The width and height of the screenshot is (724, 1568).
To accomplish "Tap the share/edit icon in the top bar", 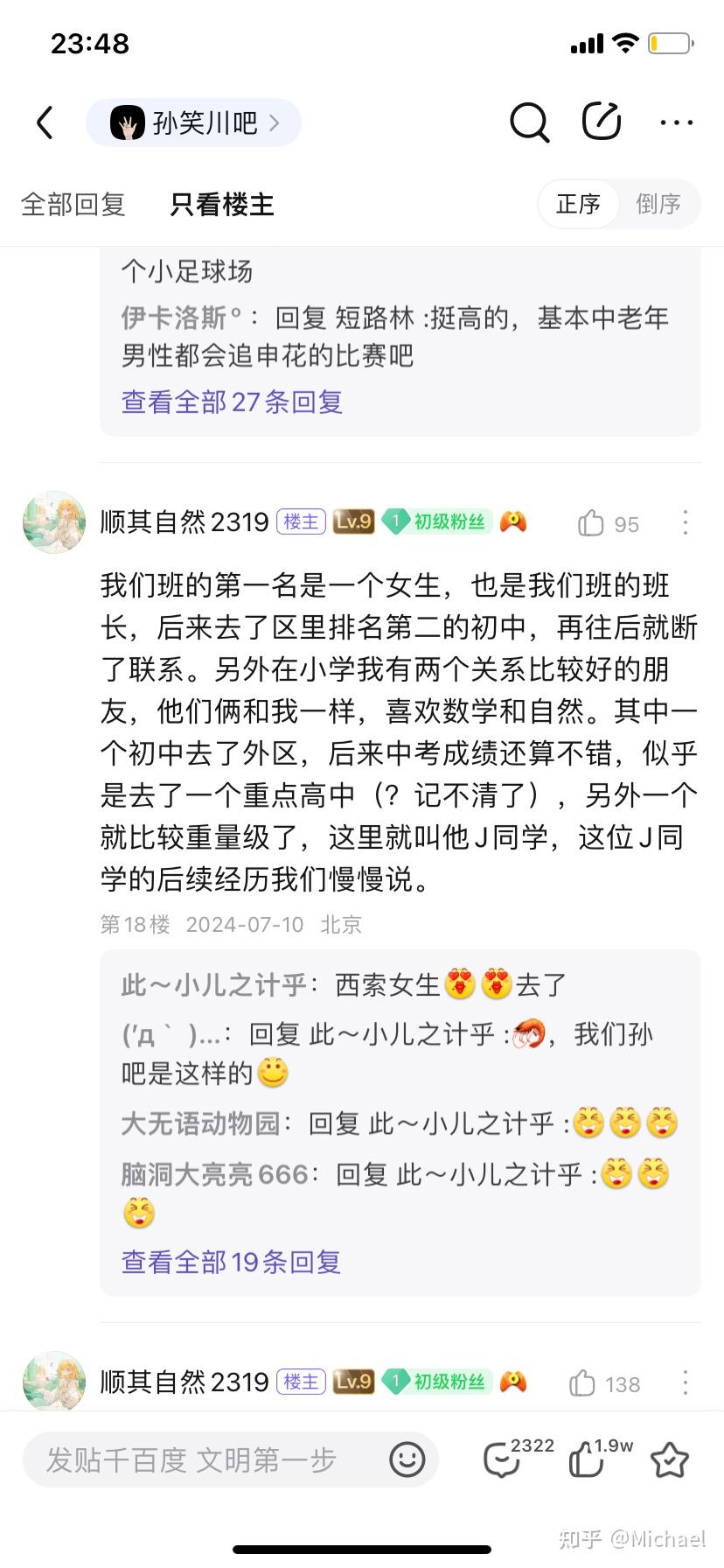I will (x=602, y=122).
